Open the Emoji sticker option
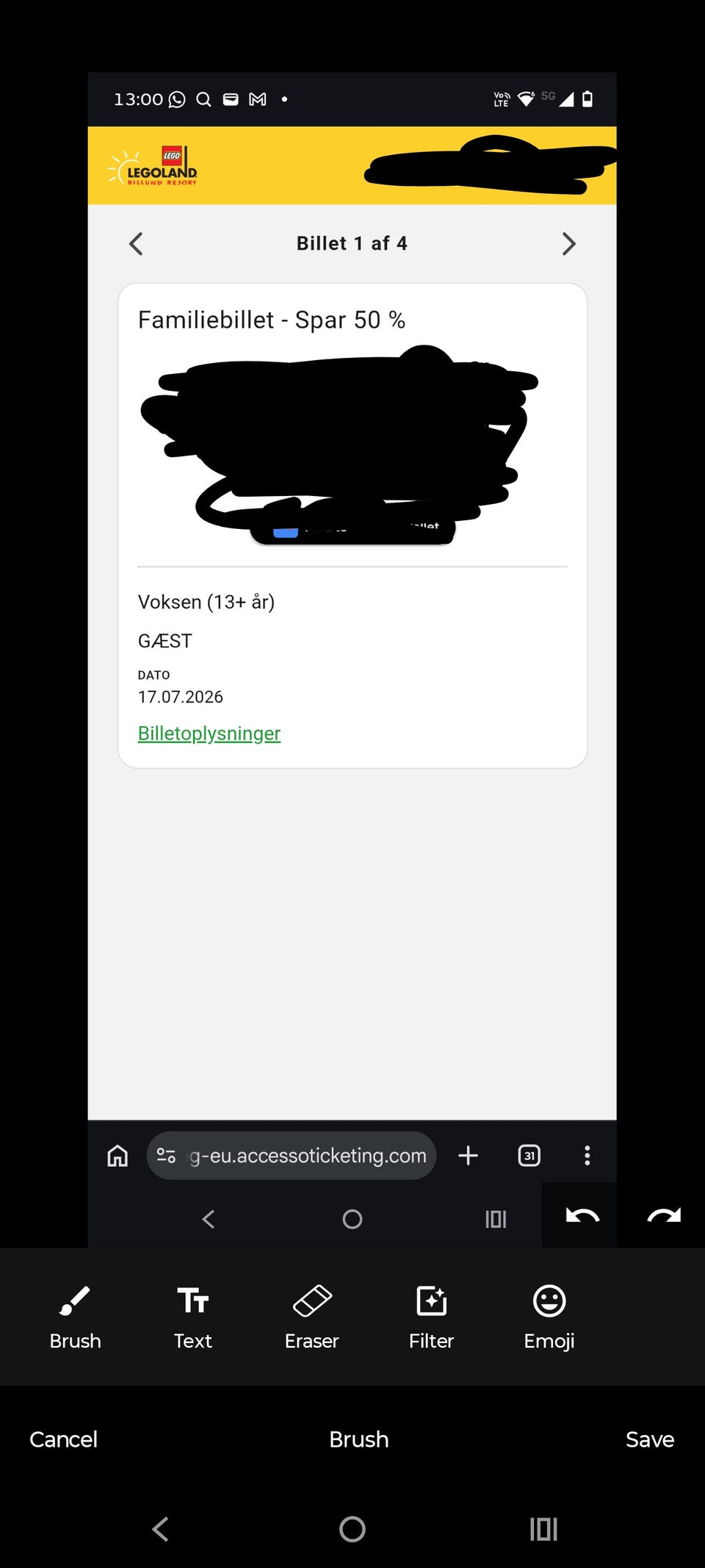705x1568 pixels. click(549, 1317)
